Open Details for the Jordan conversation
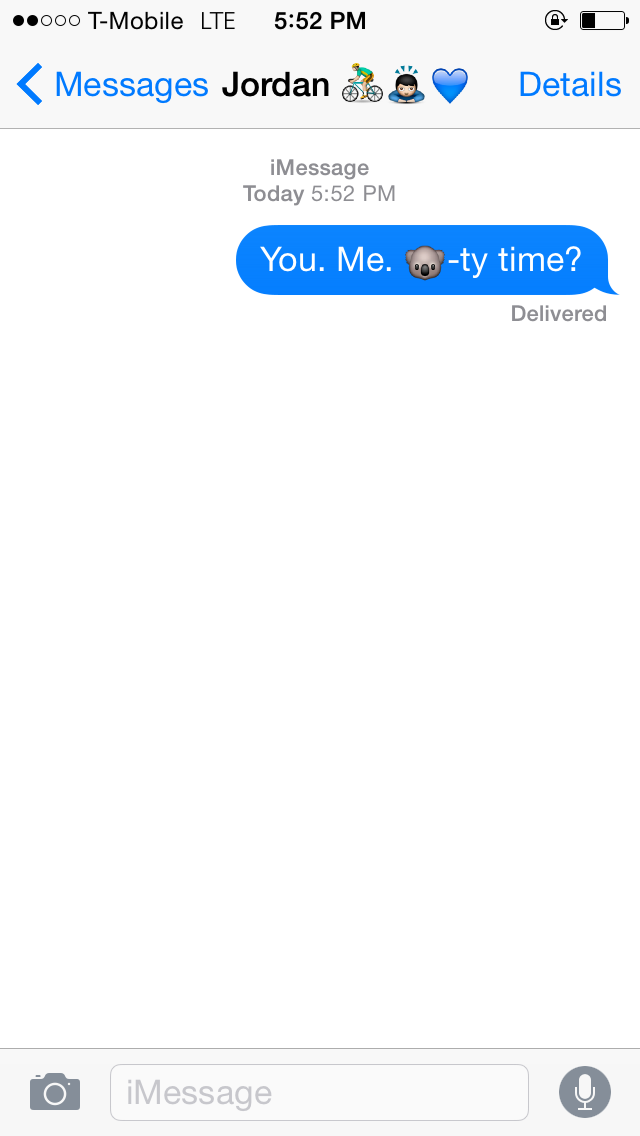The width and height of the screenshot is (640, 1136). click(569, 85)
